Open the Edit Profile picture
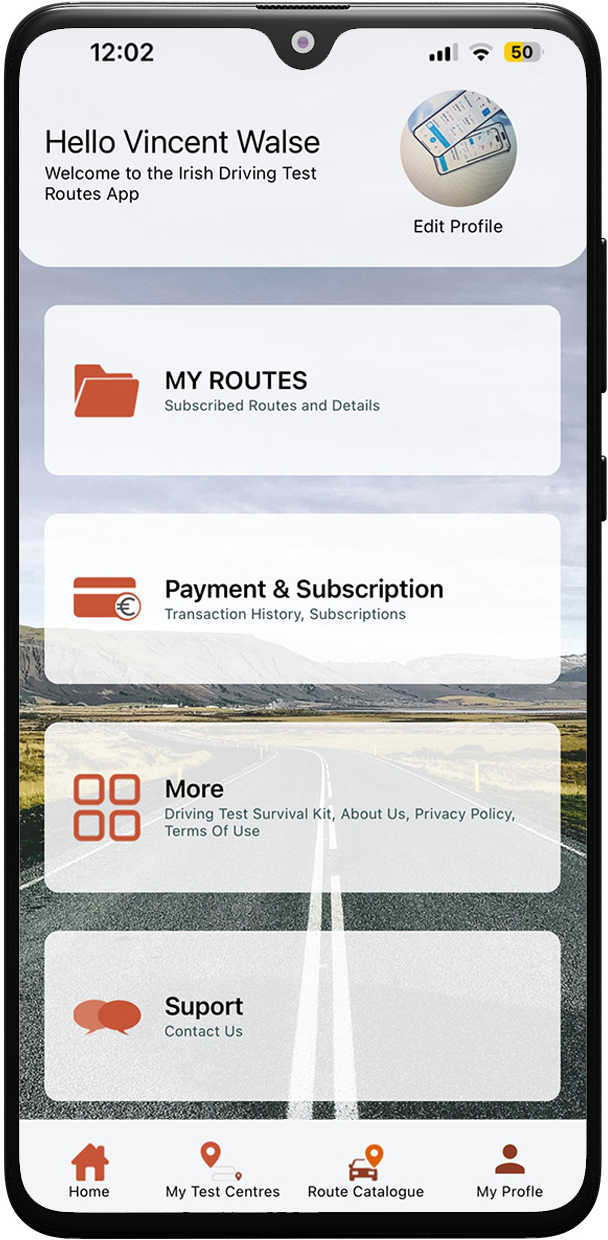 (x=458, y=149)
